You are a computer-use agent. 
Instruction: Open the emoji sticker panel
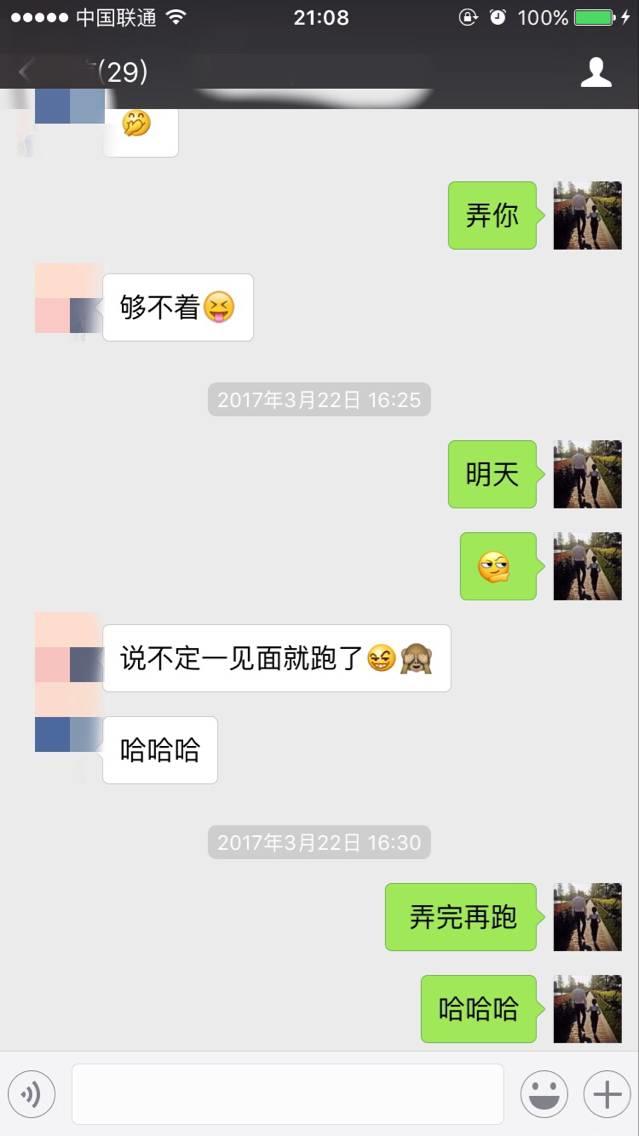tap(544, 1095)
